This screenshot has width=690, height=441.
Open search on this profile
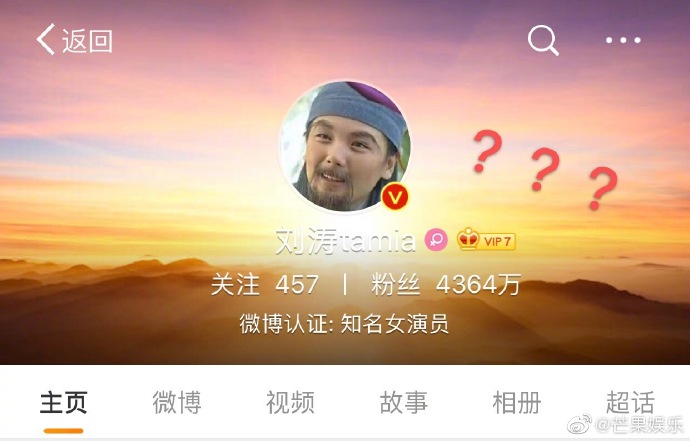pos(543,41)
